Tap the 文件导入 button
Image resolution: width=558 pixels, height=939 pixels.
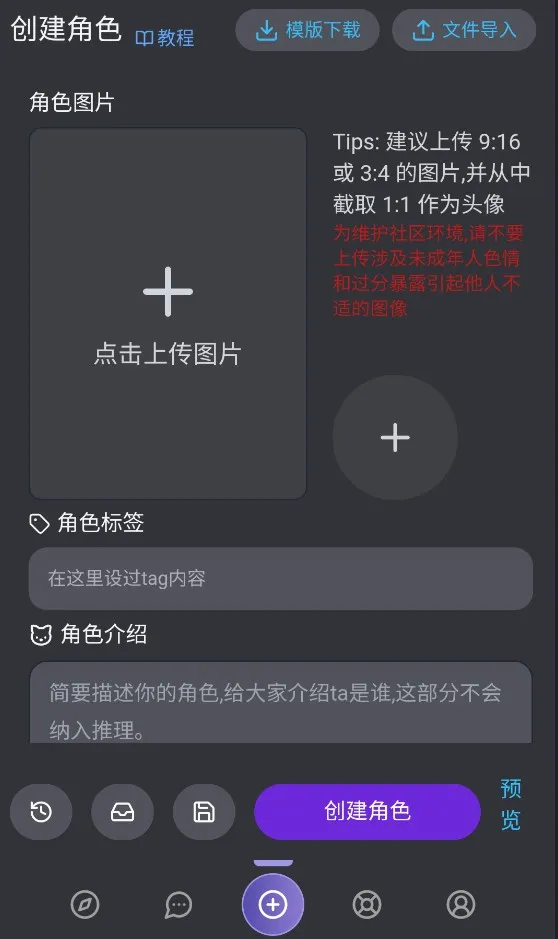(x=464, y=30)
